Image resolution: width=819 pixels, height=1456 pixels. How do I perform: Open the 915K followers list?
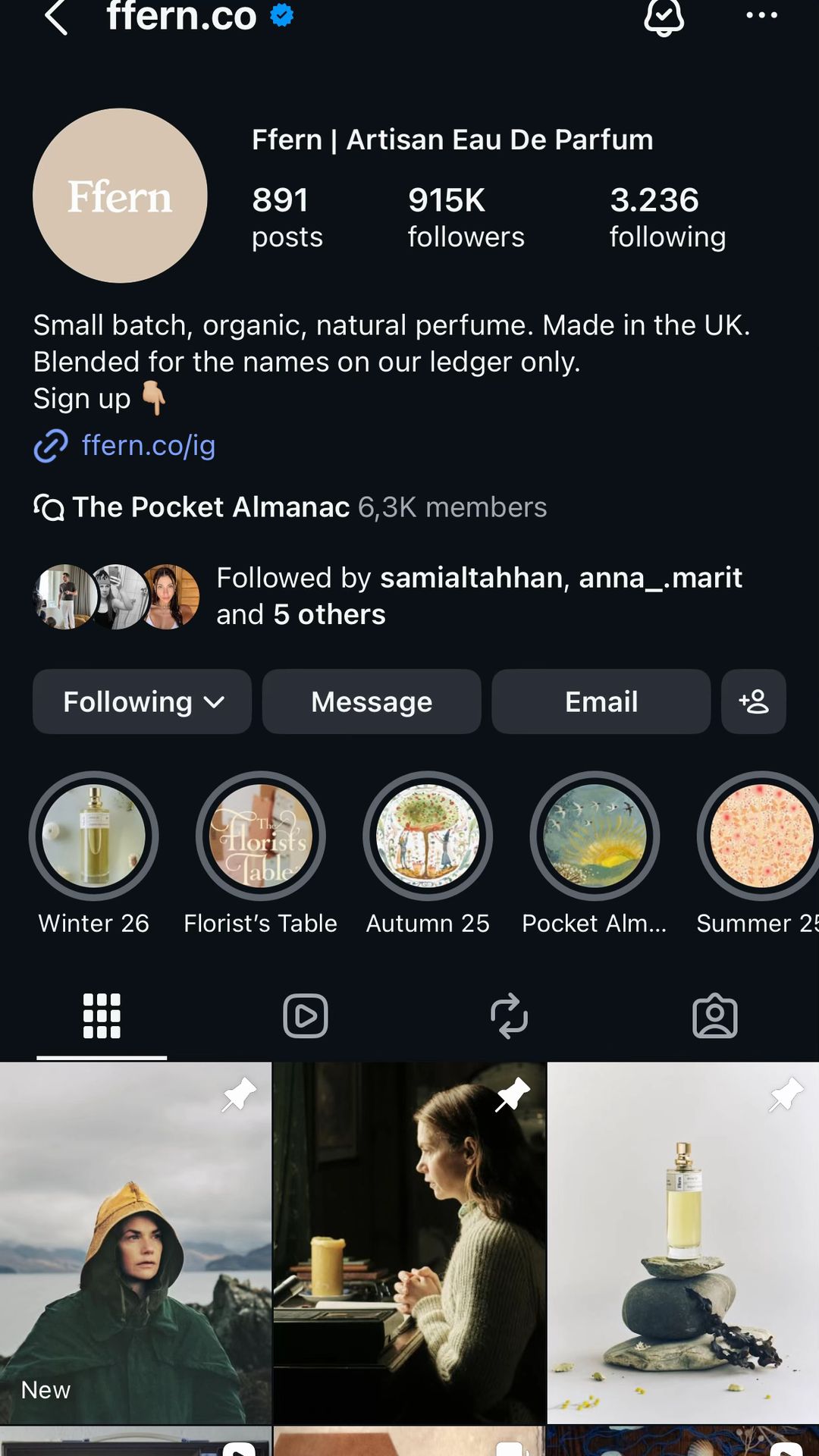[466, 218]
